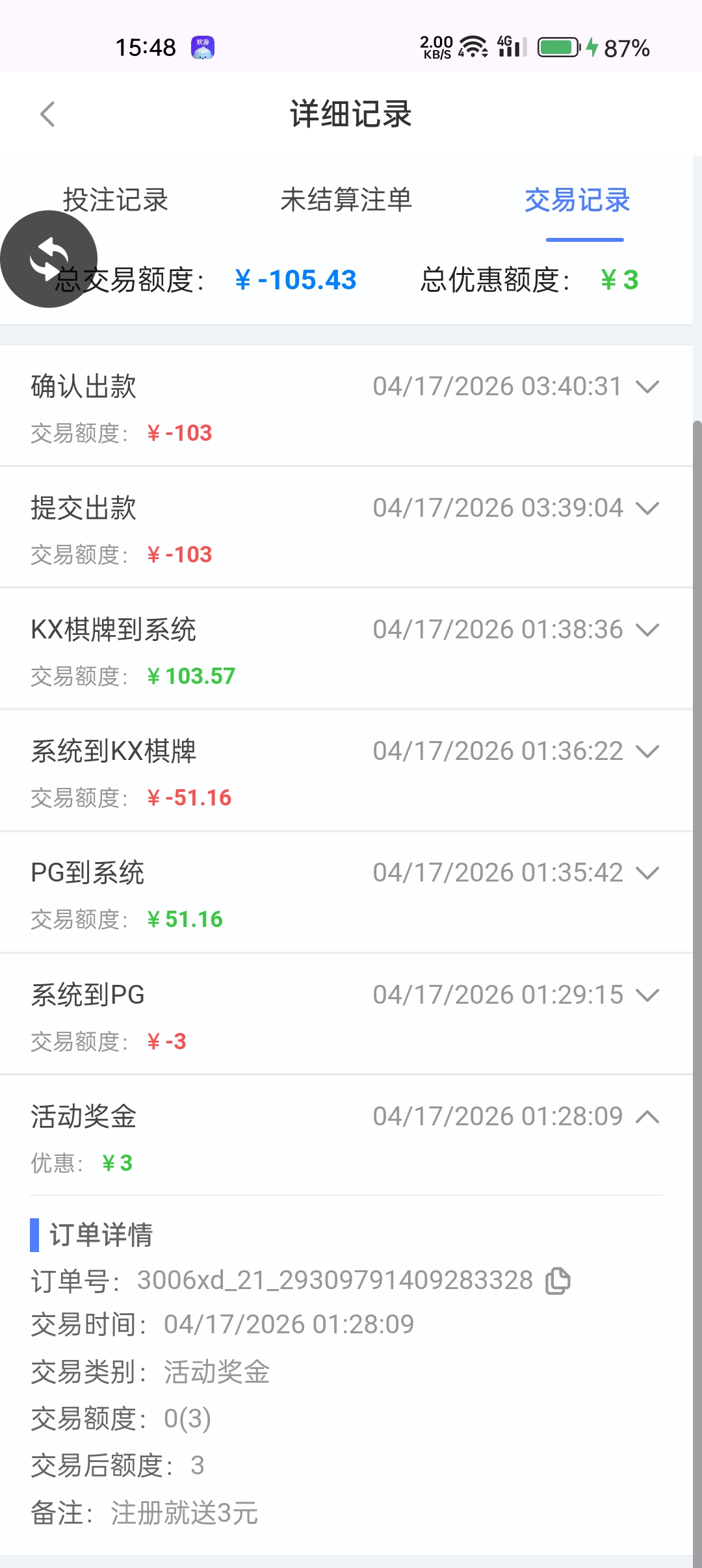Expand the KX棋牌到系统 record
Image resolution: width=702 pixels, height=1568 pixels.
[647, 629]
